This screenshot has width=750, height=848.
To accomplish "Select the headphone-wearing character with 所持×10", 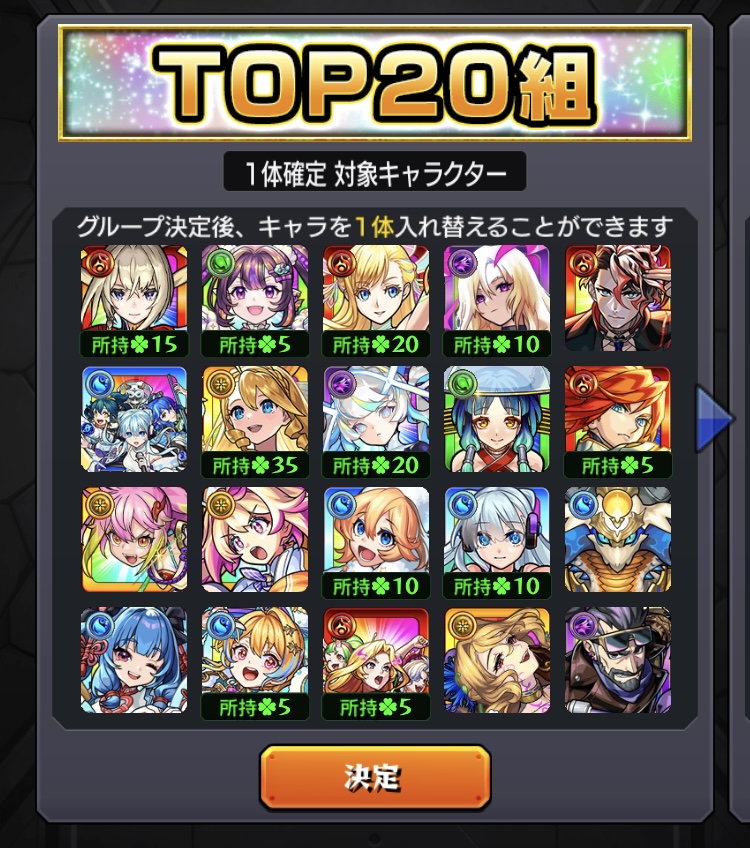I will pyautogui.click(x=496, y=540).
